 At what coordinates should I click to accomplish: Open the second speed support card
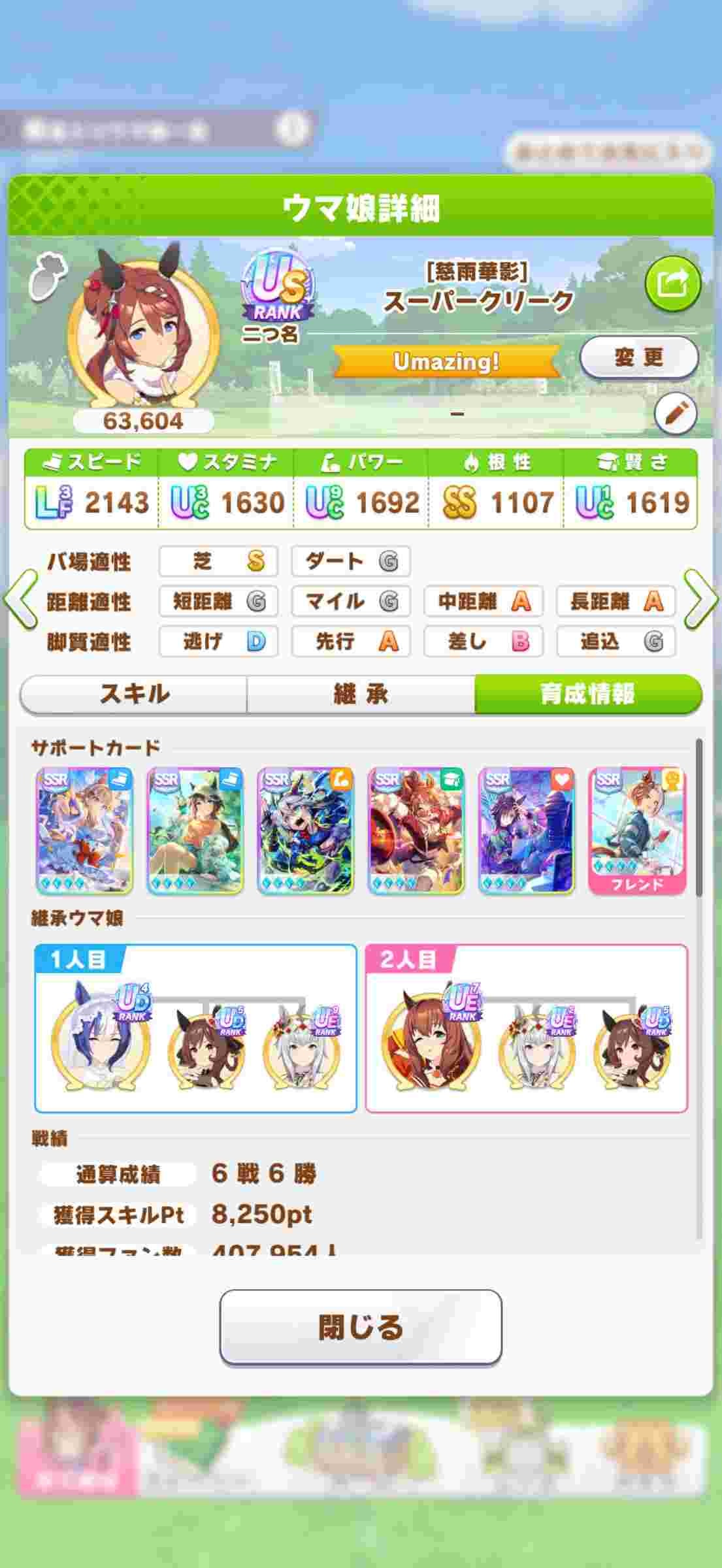[195, 830]
